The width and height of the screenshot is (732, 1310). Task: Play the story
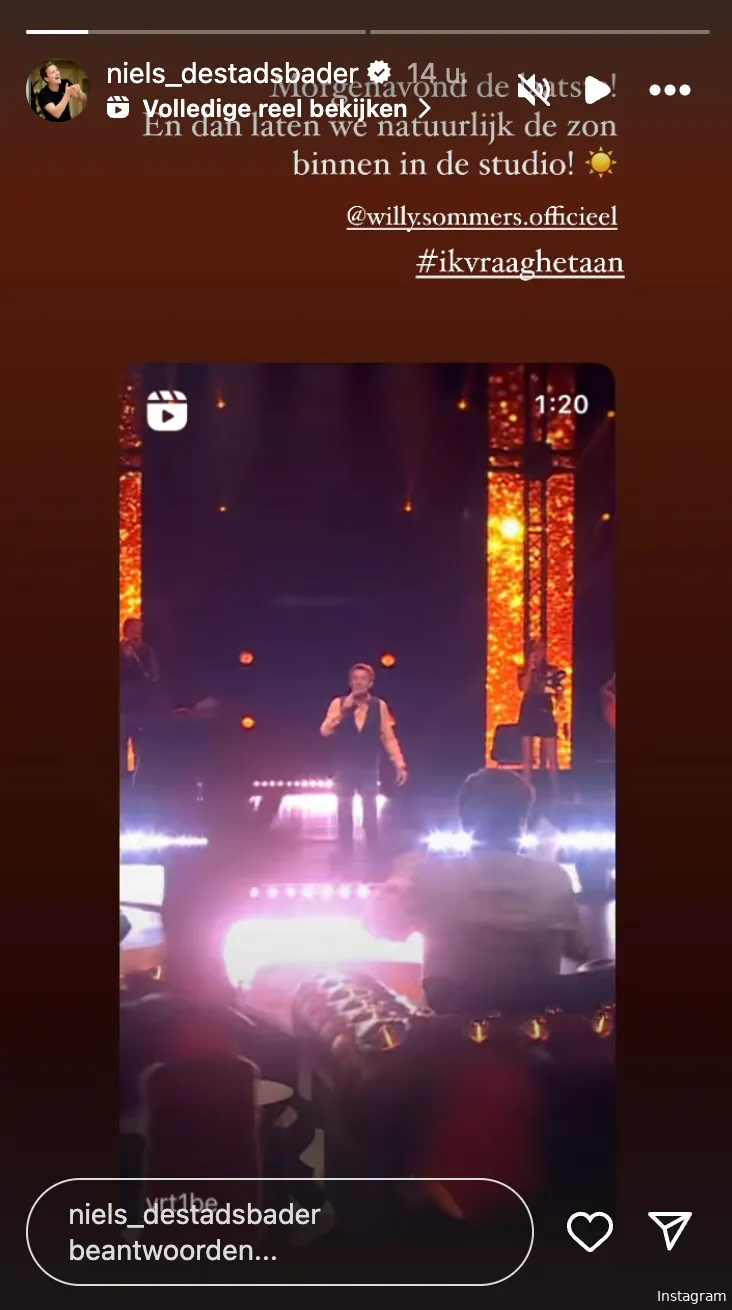click(x=597, y=90)
